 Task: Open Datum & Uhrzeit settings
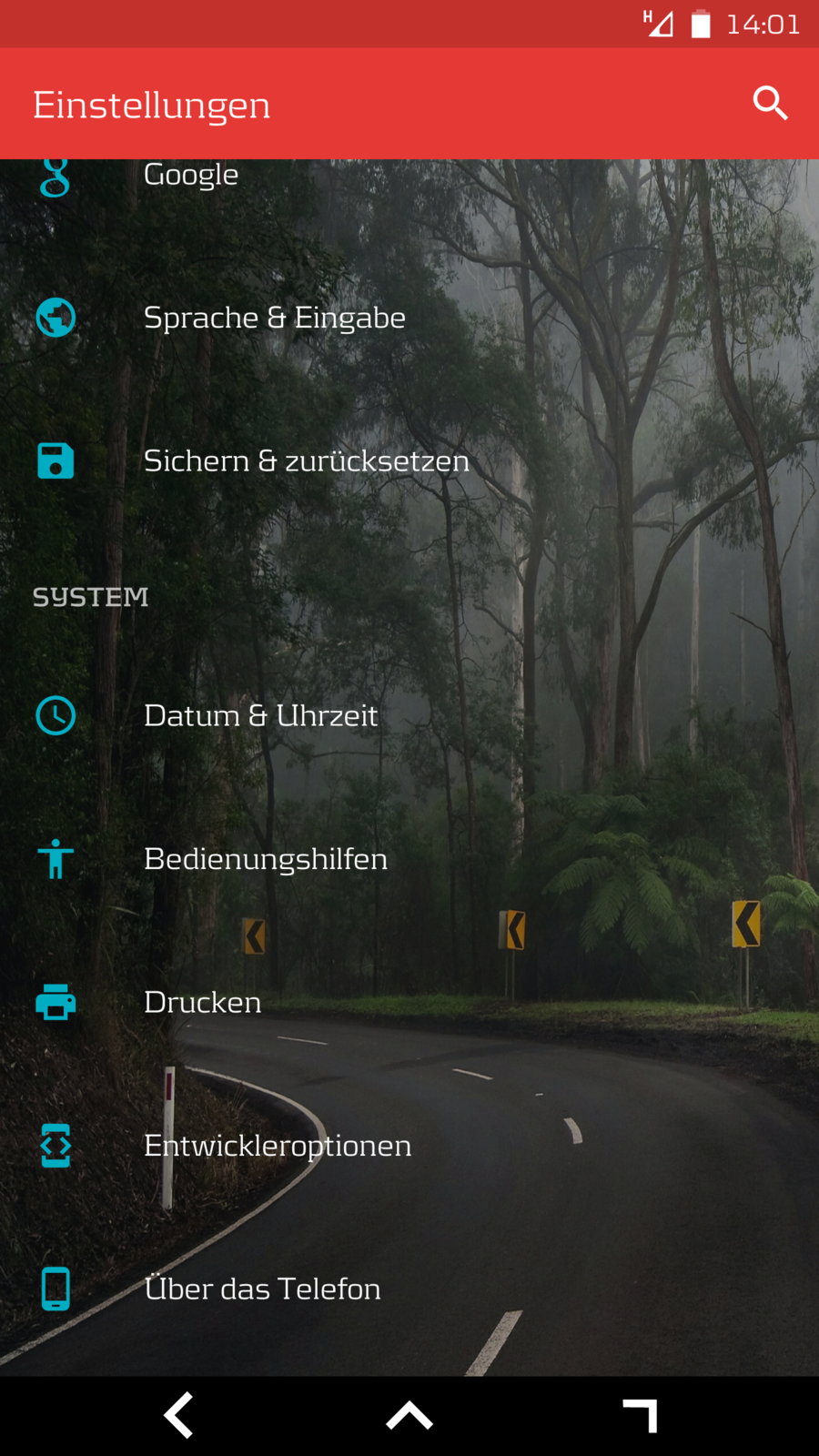pyautogui.click(x=260, y=716)
